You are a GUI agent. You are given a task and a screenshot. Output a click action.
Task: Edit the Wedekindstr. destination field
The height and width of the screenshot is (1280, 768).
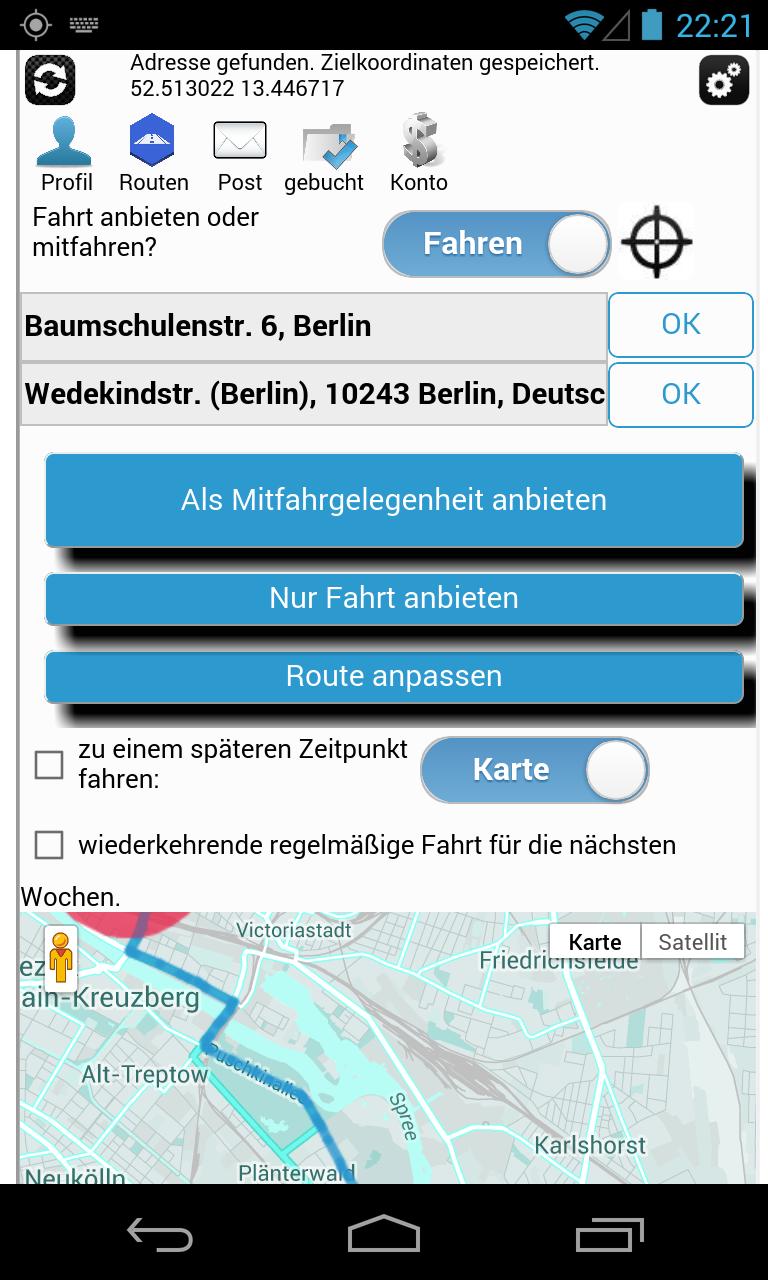pyautogui.click(x=313, y=394)
